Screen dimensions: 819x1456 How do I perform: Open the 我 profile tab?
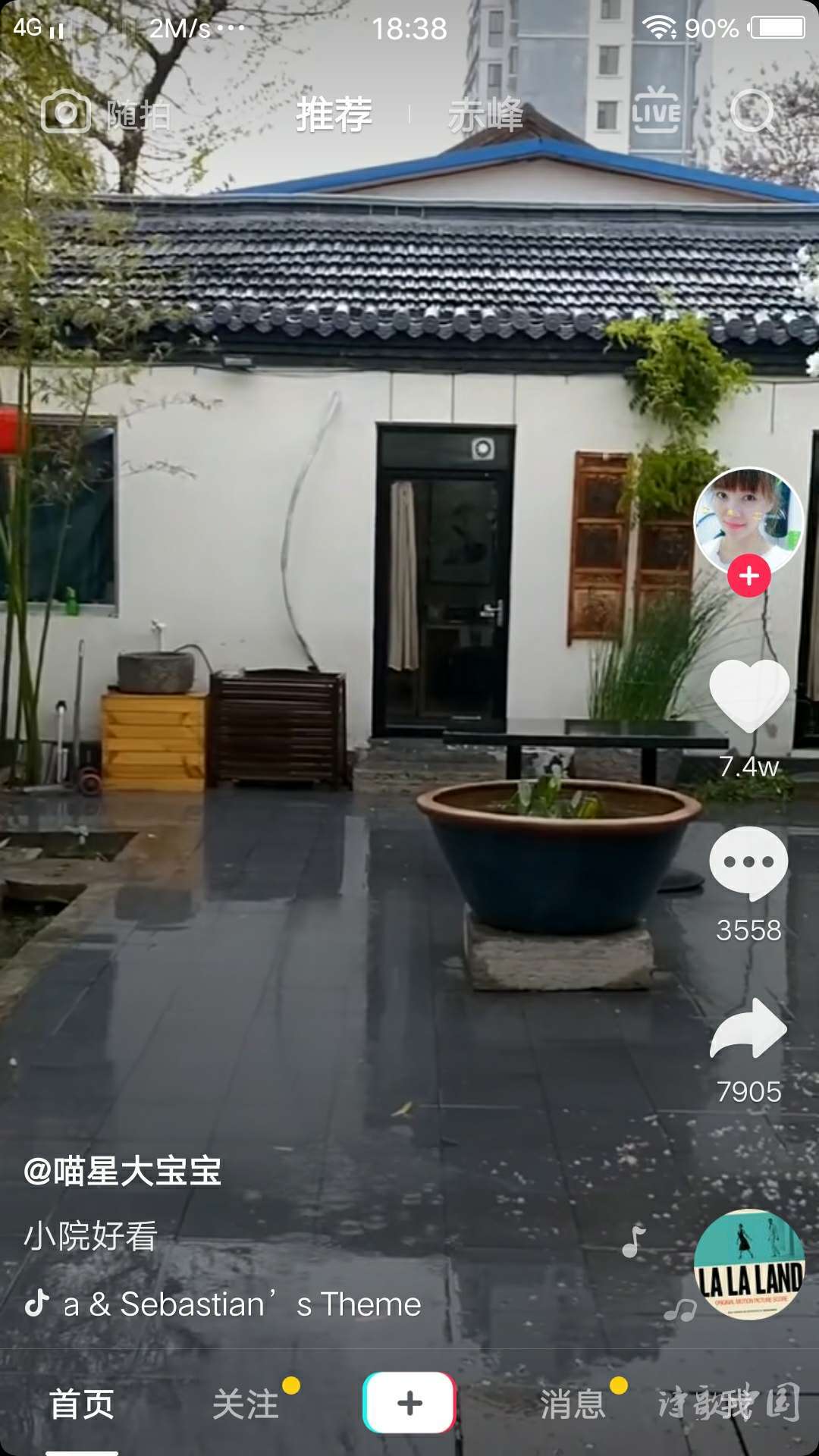pos(736,1404)
